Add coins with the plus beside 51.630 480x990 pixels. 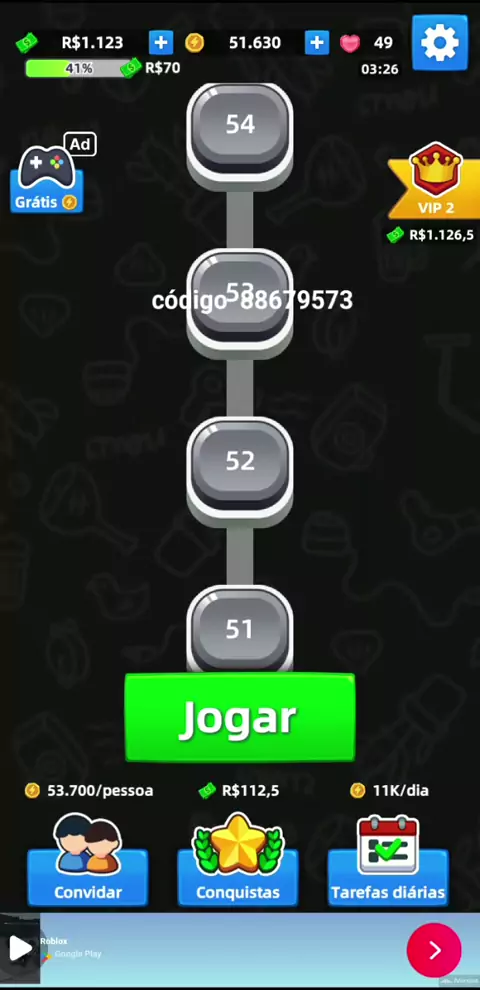317,42
